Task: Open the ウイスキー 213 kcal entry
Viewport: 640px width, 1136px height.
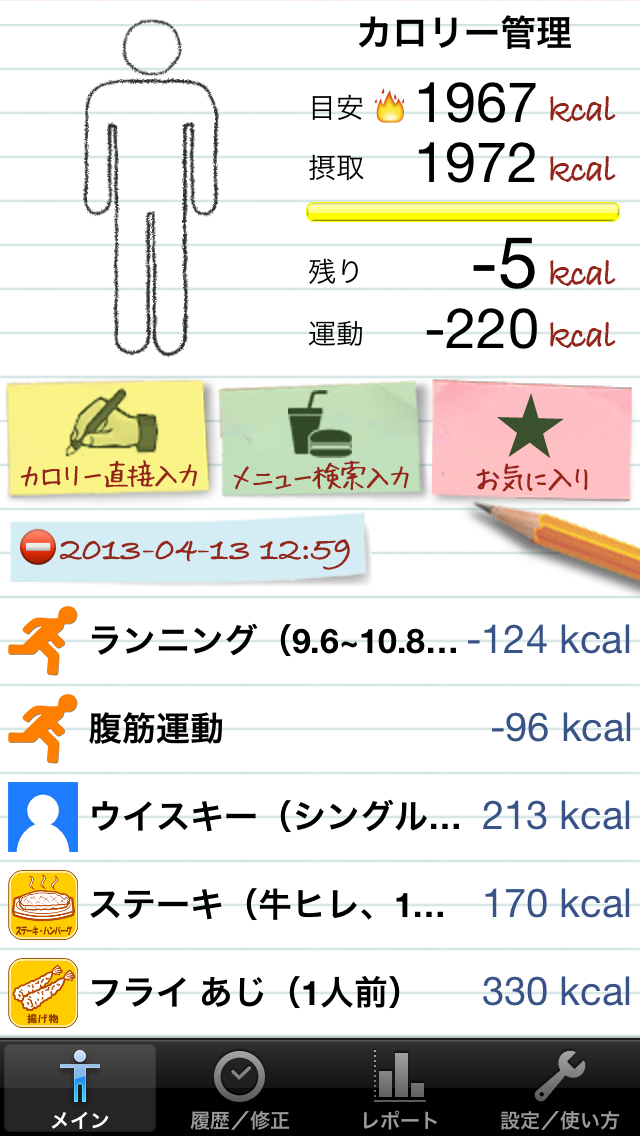Action: coord(320,816)
